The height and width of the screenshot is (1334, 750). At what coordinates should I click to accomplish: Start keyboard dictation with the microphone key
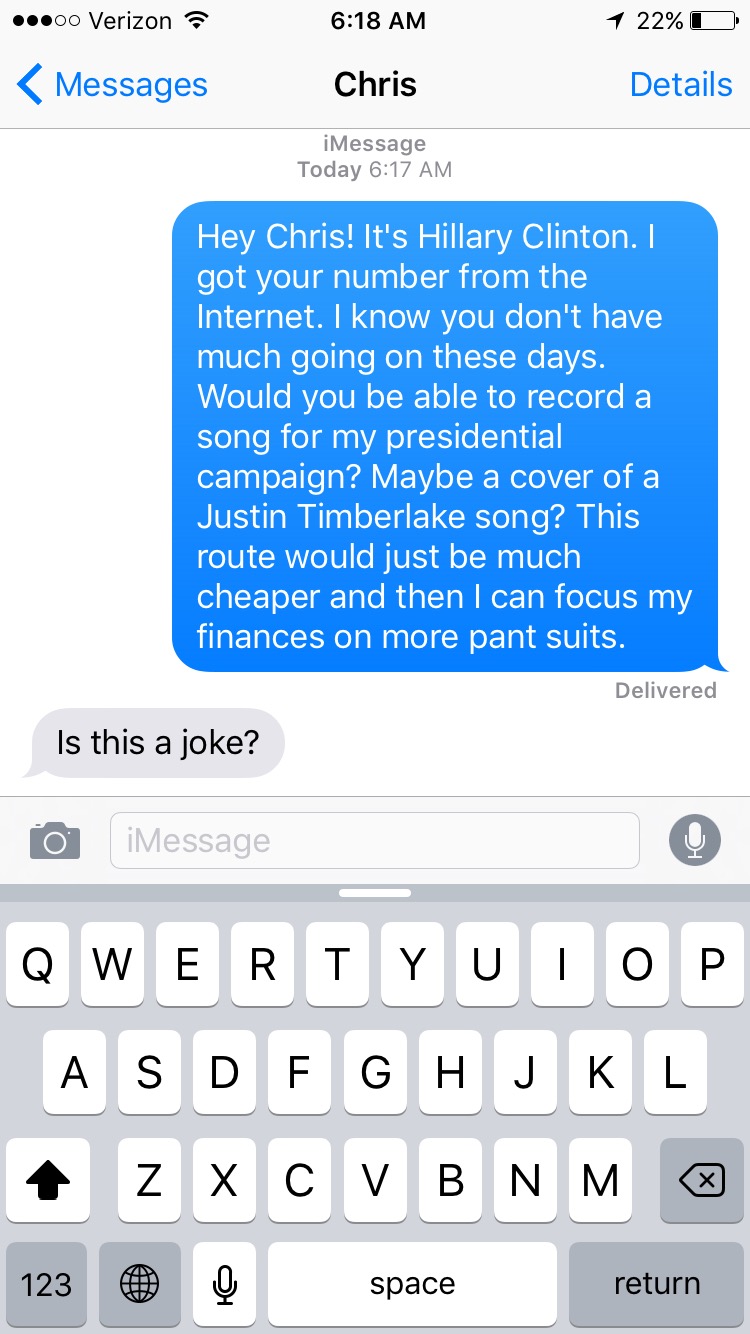[225, 1284]
